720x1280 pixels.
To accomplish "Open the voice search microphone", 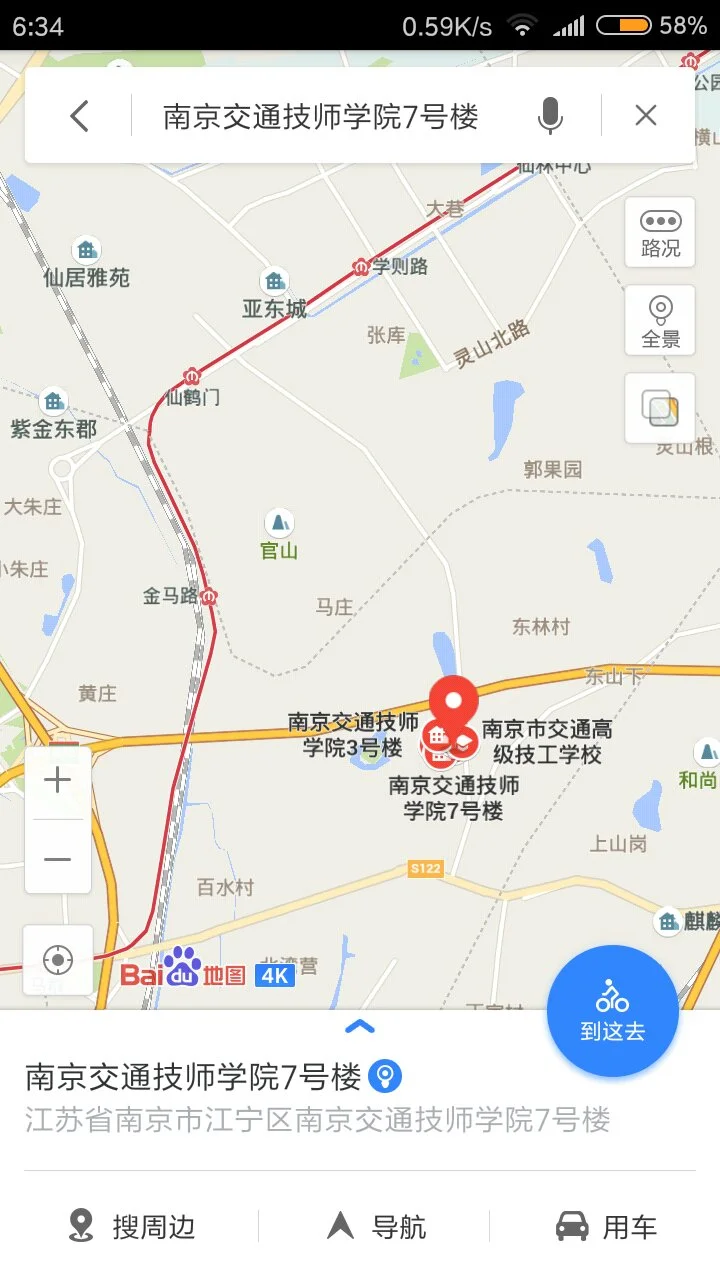I will point(551,115).
